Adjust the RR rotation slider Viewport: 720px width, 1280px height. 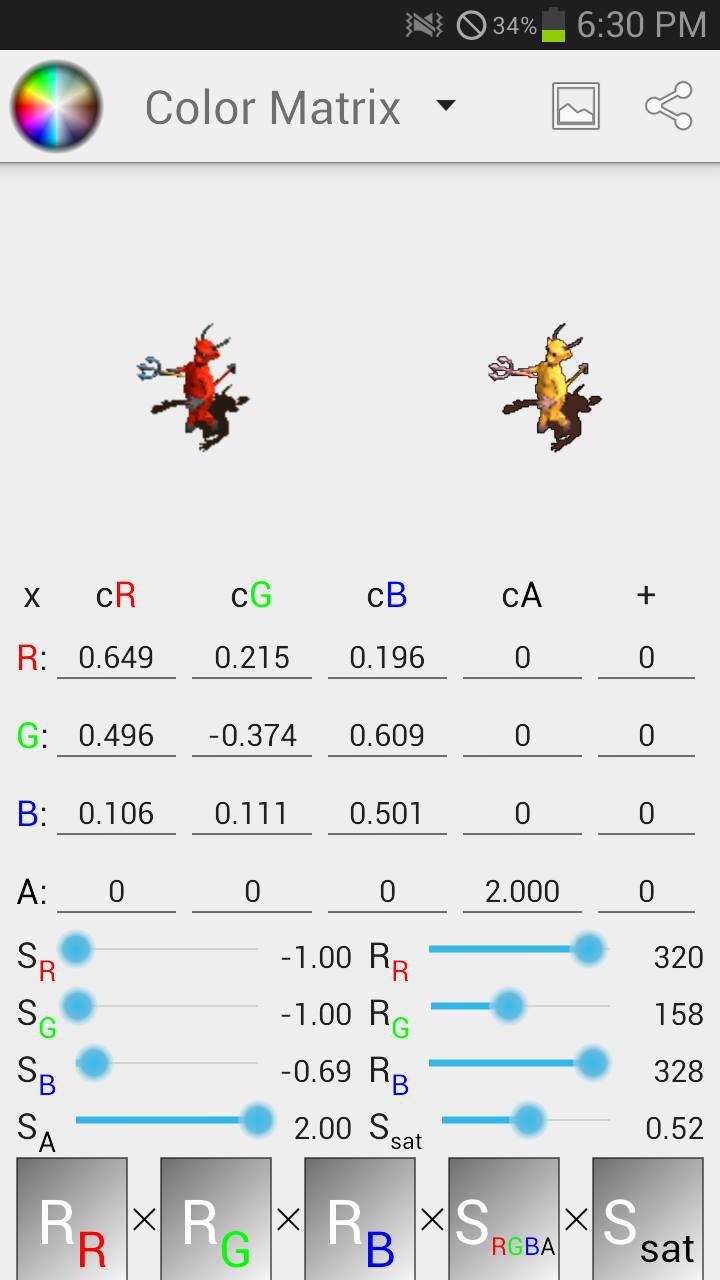[x=589, y=949]
